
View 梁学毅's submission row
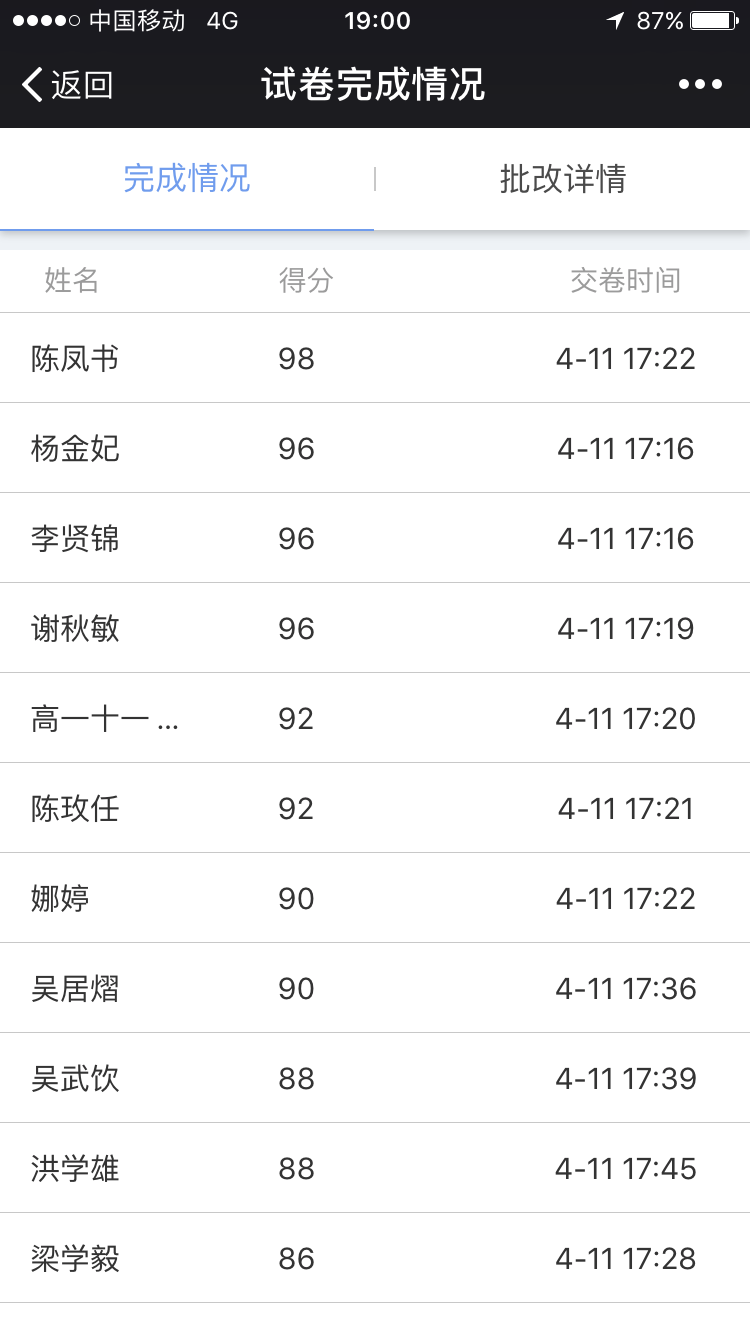pos(375,1258)
